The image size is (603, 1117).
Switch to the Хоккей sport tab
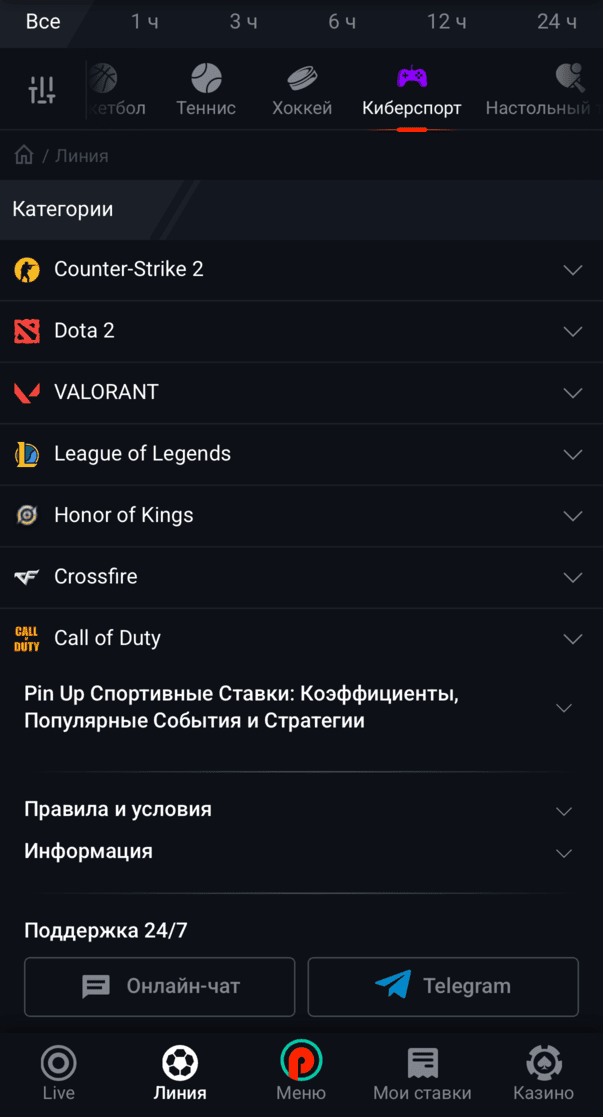(x=302, y=90)
